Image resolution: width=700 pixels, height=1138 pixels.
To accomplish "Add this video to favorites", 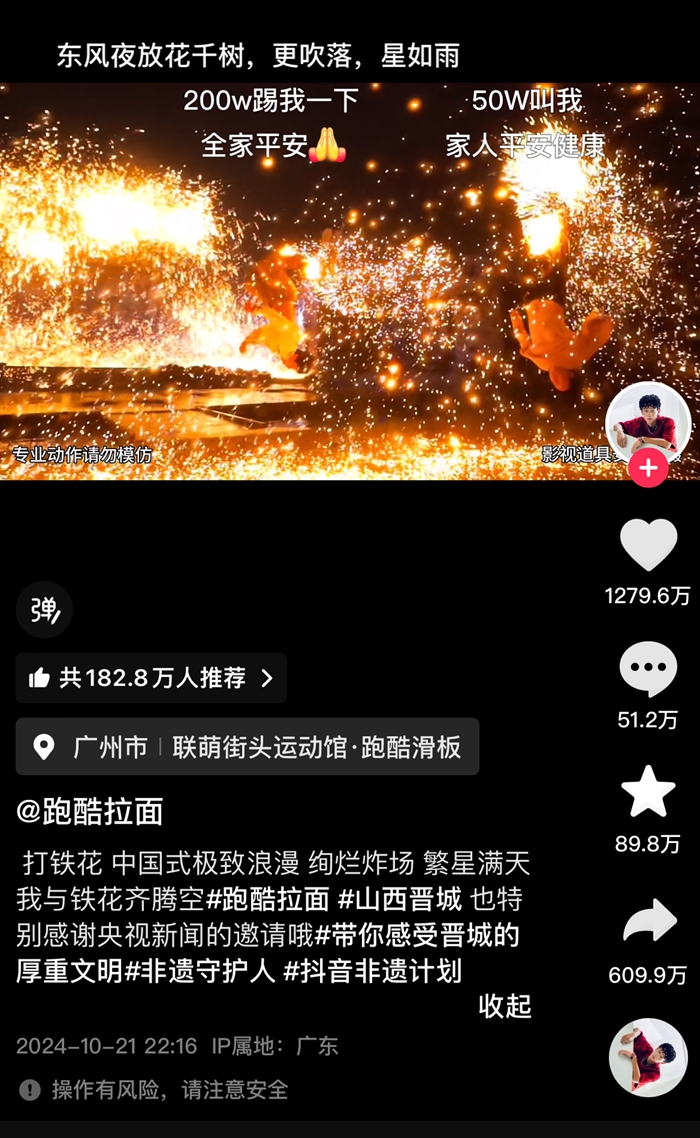I will [x=648, y=792].
